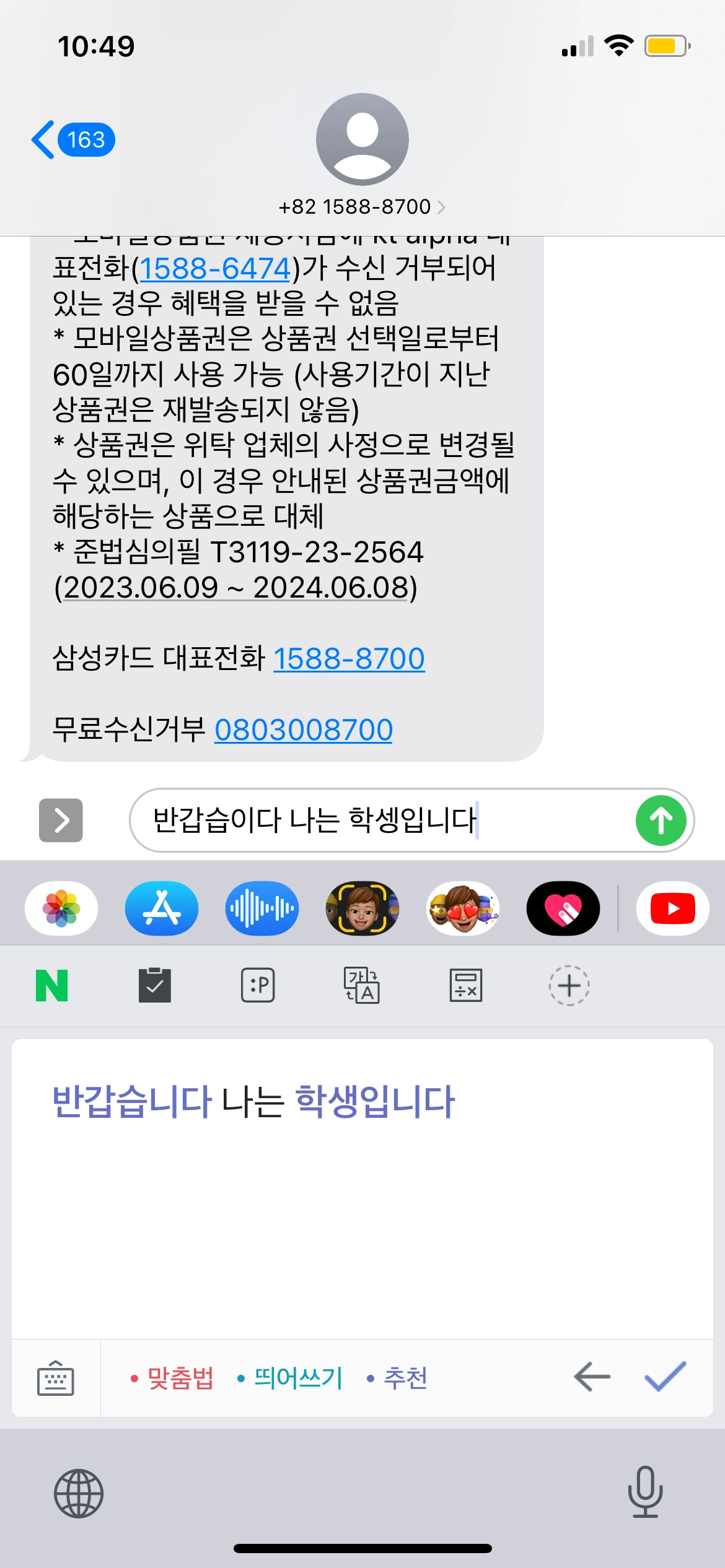The height and width of the screenshot is (1568, 725).
Task: Expand the apps arrow beside the text field
Action: point(61,821)
